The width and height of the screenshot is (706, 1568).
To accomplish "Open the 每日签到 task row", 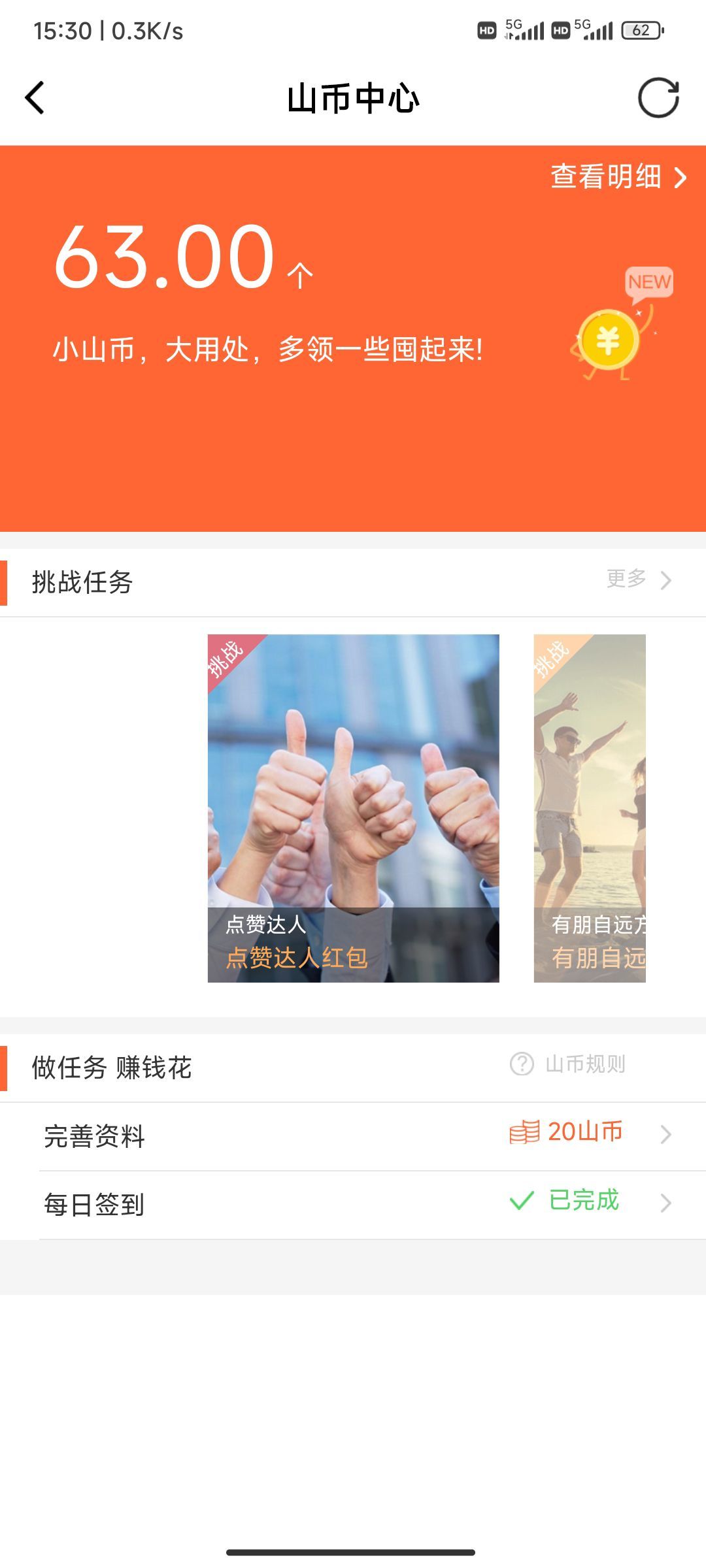I will click(x=353, y=1203).
